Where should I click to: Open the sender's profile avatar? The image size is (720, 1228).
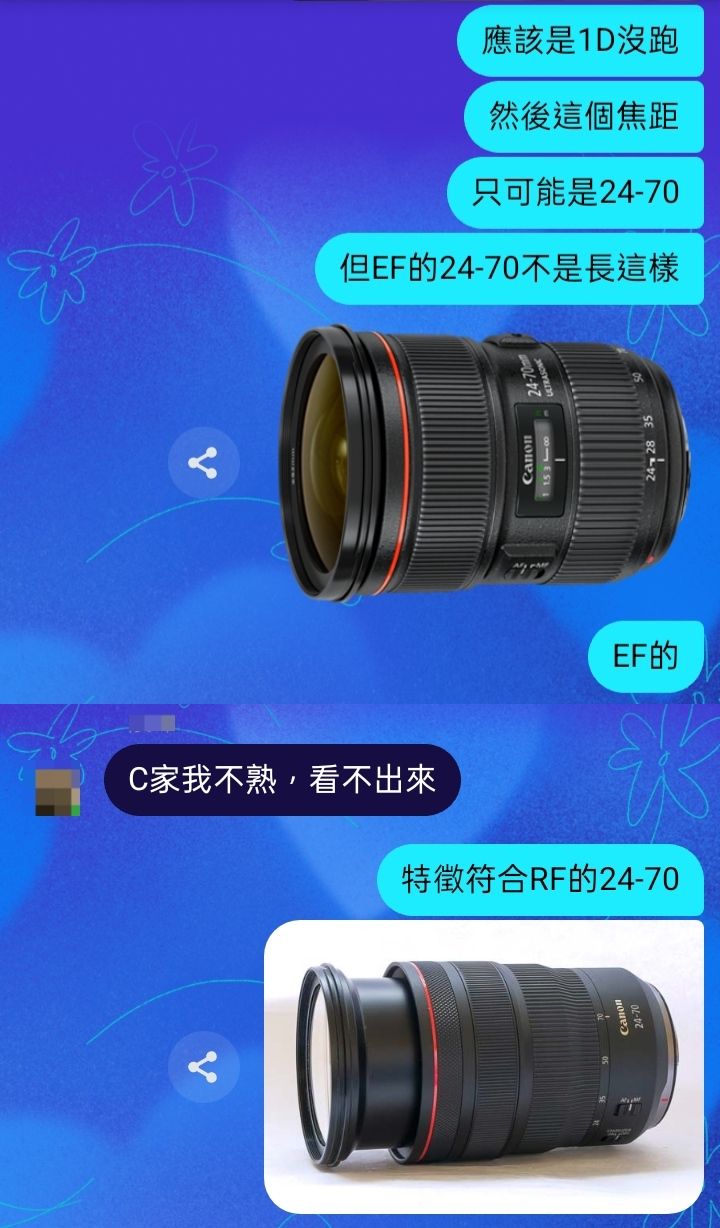coord(58,792)
